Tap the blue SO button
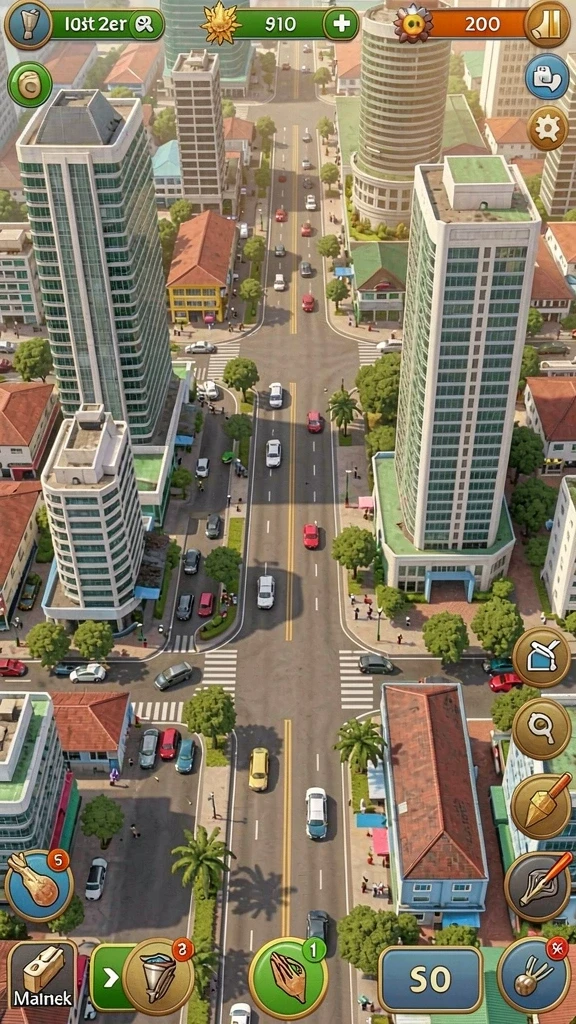 coord(430,979)
